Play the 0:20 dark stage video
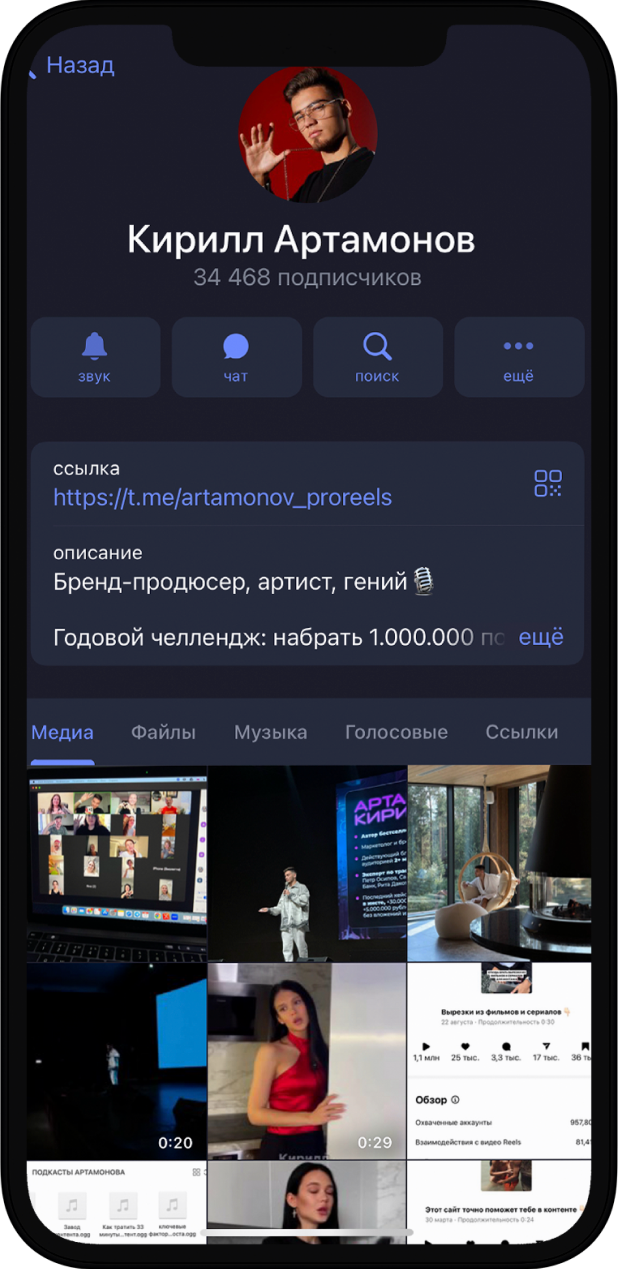 (x=117, y=1060)
